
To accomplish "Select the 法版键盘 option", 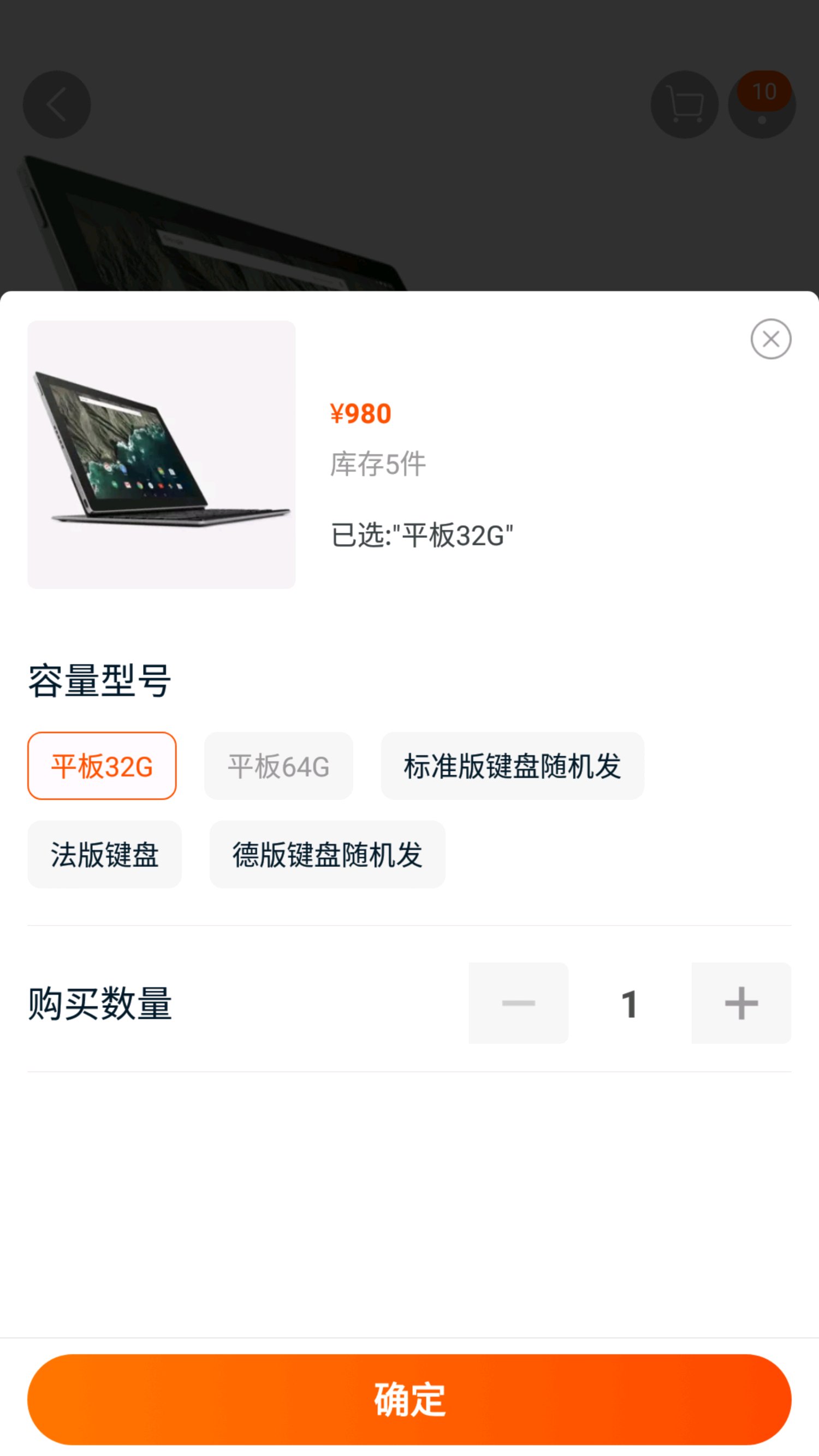I will pyautogui.click(x=105, y=854).
